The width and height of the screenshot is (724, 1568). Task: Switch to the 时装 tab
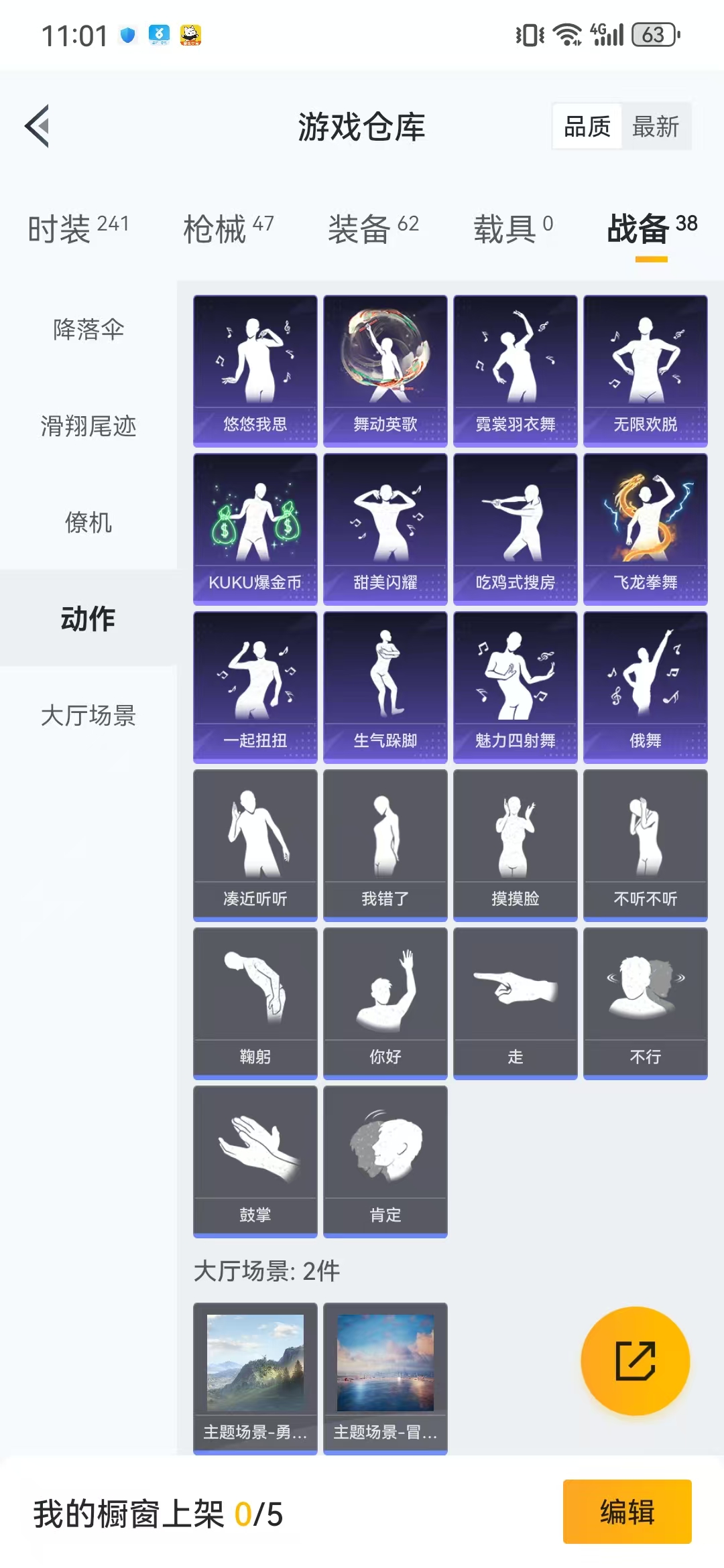point(78,229)
